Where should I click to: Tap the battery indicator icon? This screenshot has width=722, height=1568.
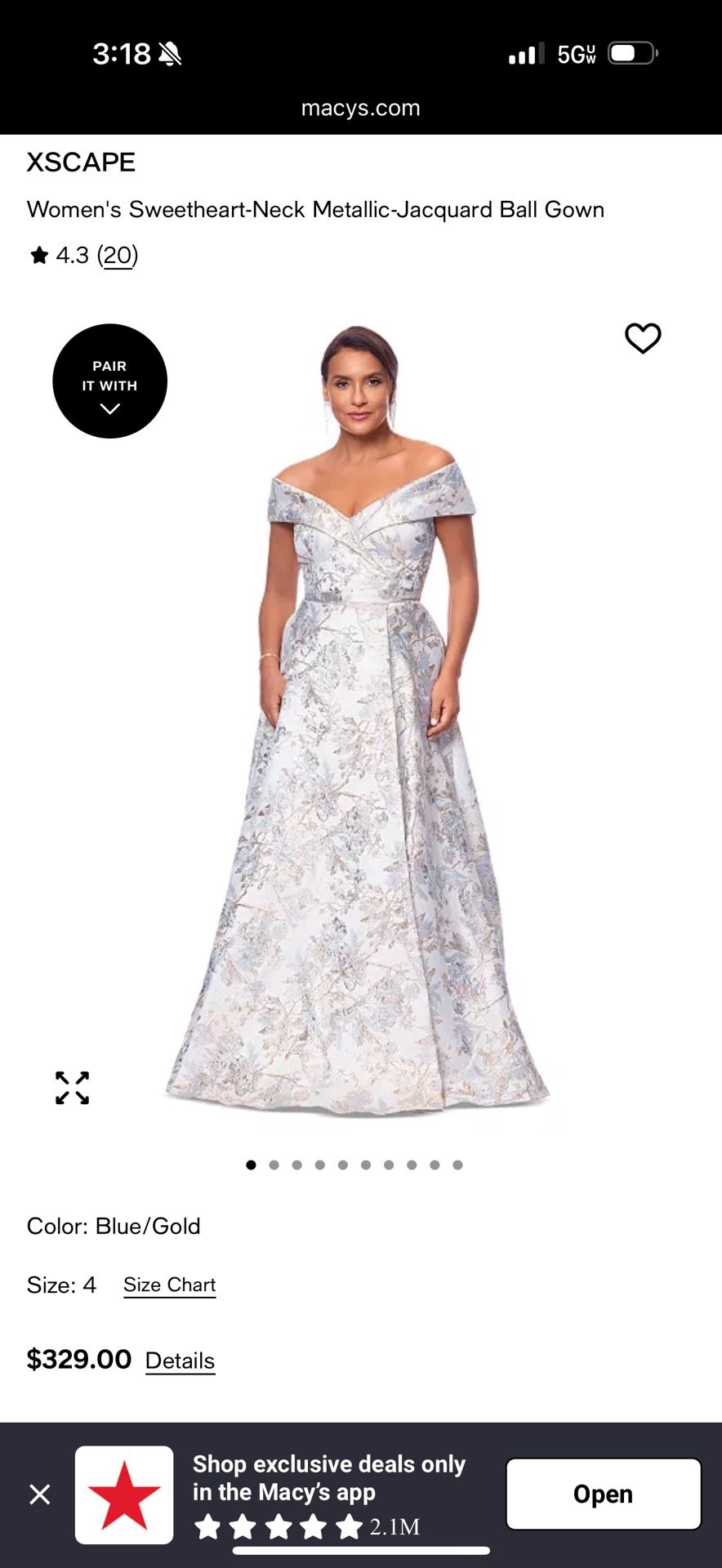(630, 52)
